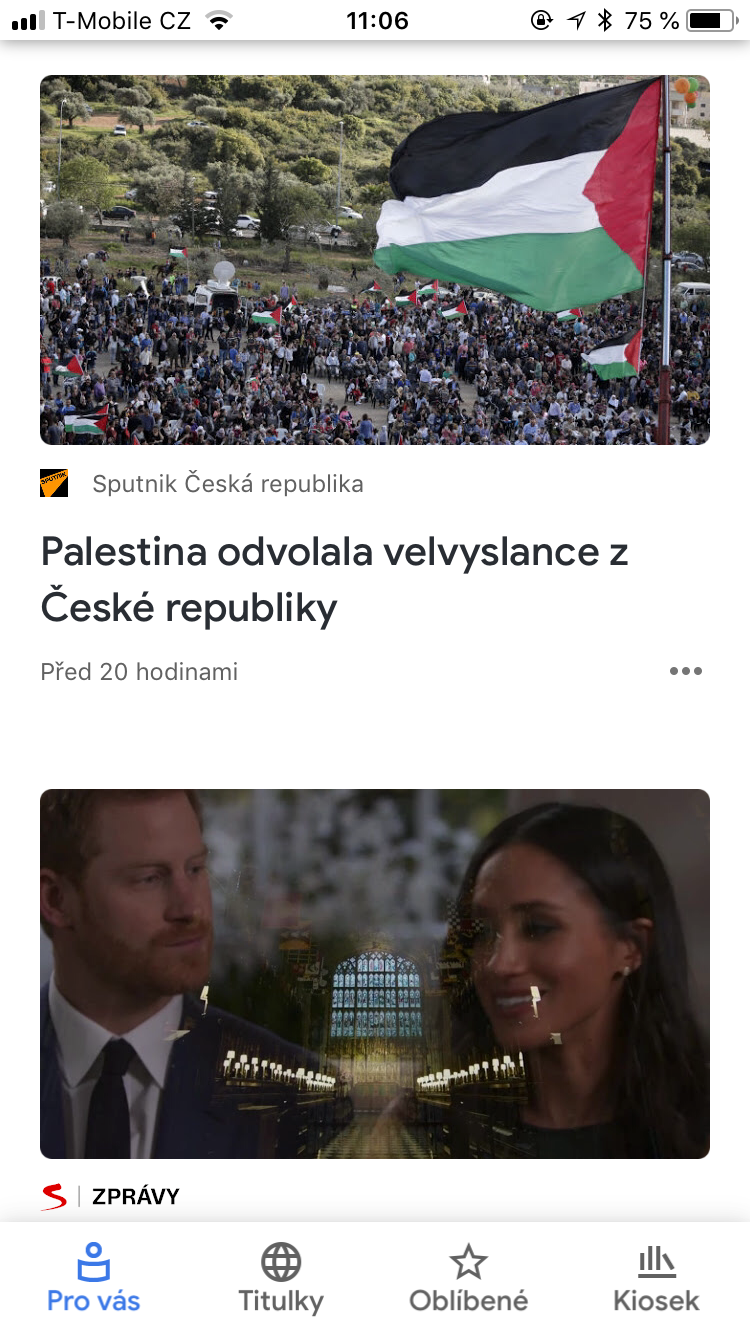Tap the ZPRÁVY label below the royal wedding image
This screenshot has width=750, height=1334.
135,1196
